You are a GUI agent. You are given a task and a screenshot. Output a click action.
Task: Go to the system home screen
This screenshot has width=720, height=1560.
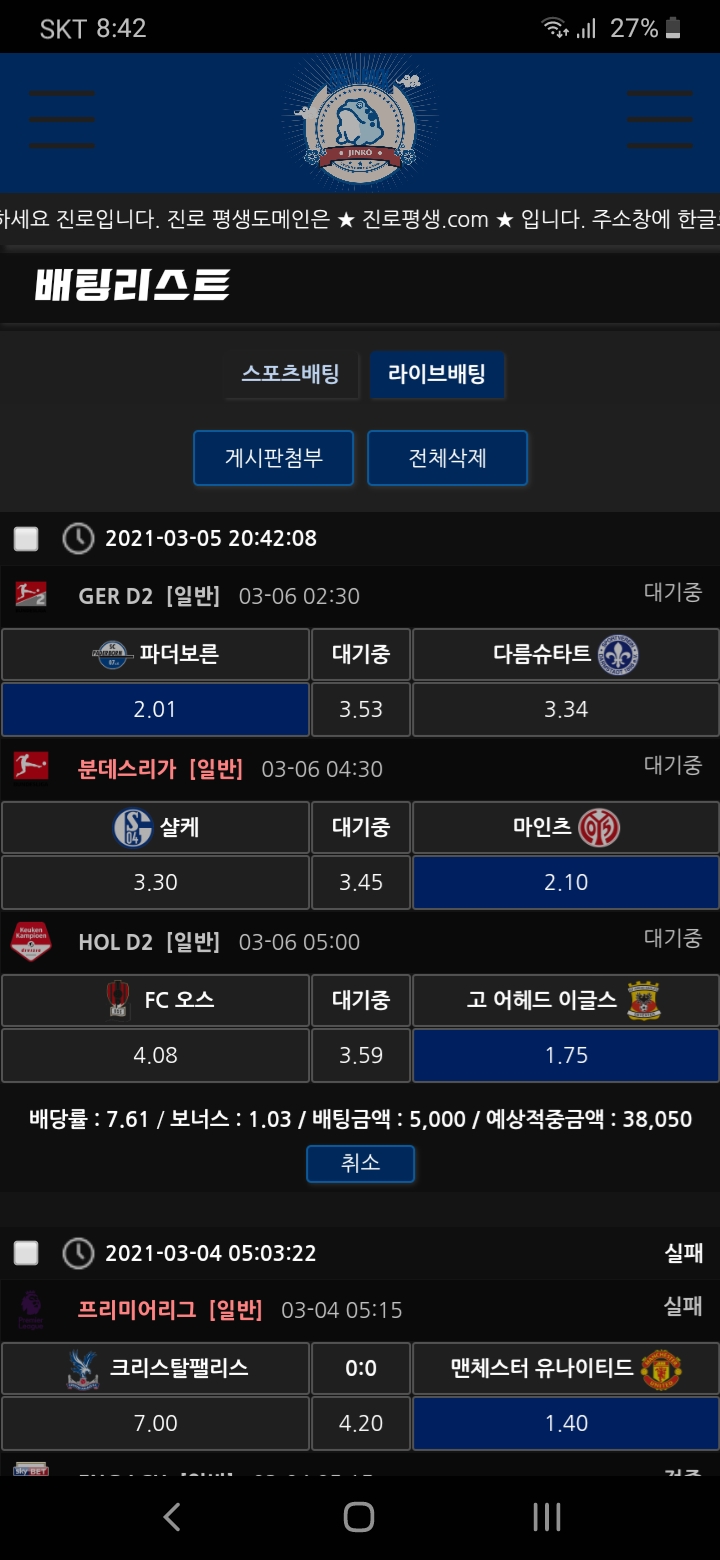[x=359, y=1517]
